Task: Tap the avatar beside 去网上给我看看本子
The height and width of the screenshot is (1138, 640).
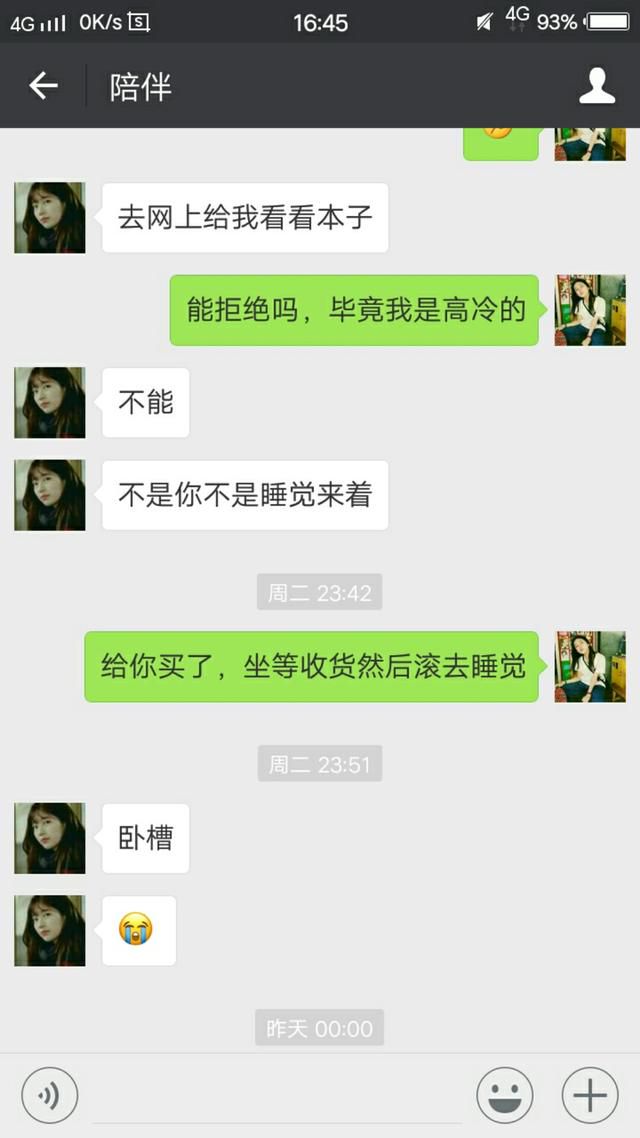Action: tap(50, 218)
